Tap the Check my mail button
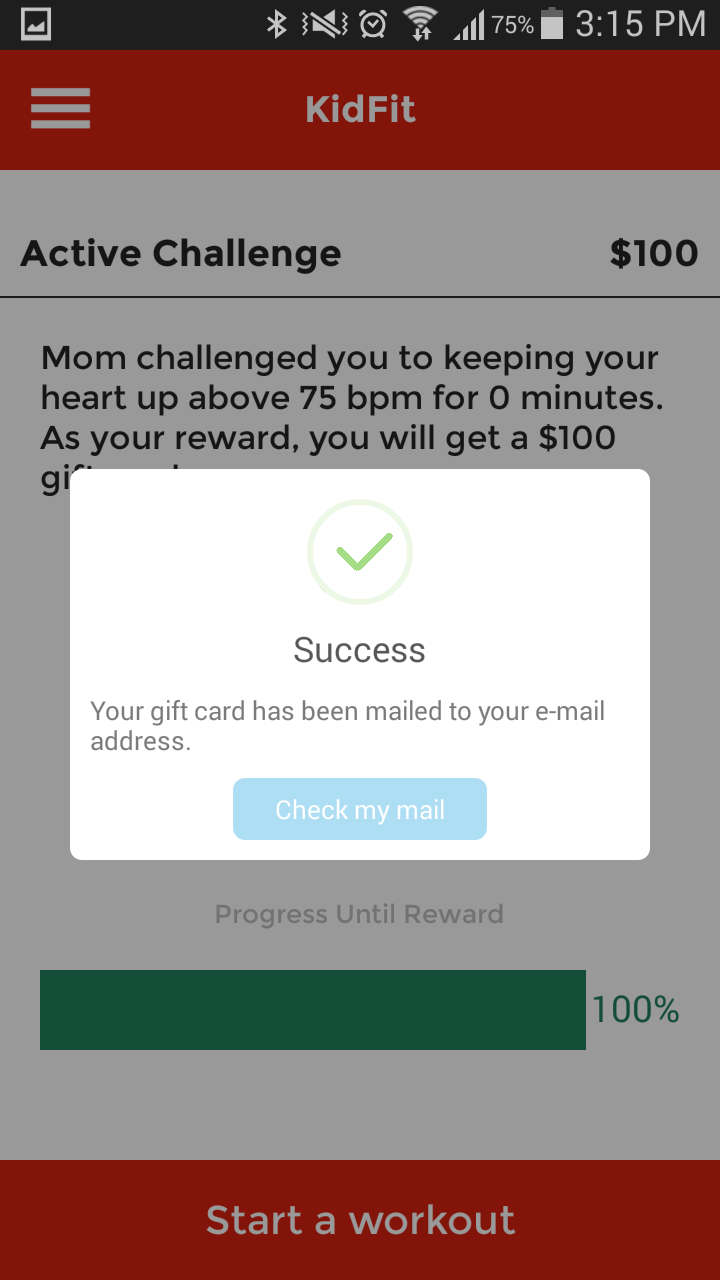Image resolution: width=720 pixels, height=1280 pixels. coord(360,809)
